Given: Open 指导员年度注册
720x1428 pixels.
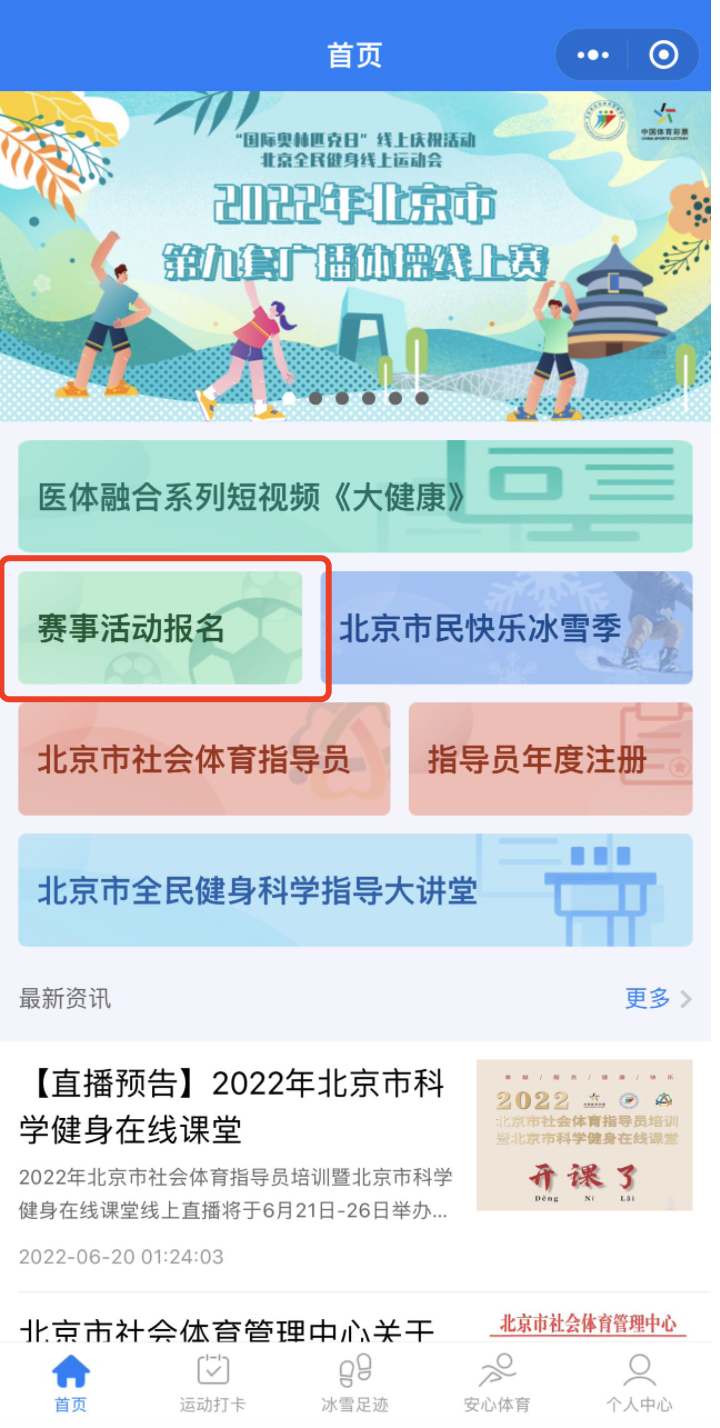Looking at the screenshot, I should 550,759.
